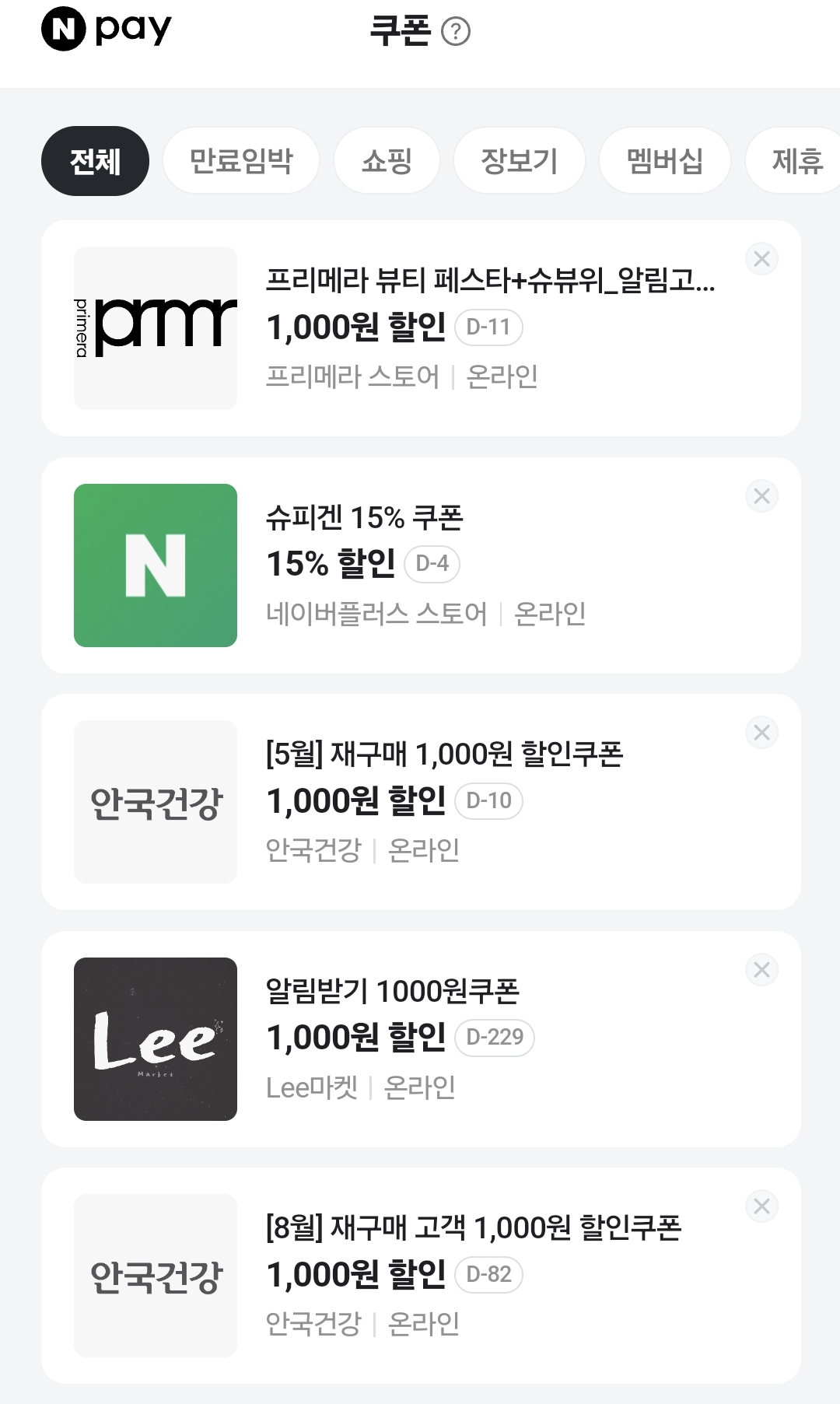The image size is (840, 1404).
Task: Remove the [8월] 재구매 고객 coupon
Action: [761, 1206]
